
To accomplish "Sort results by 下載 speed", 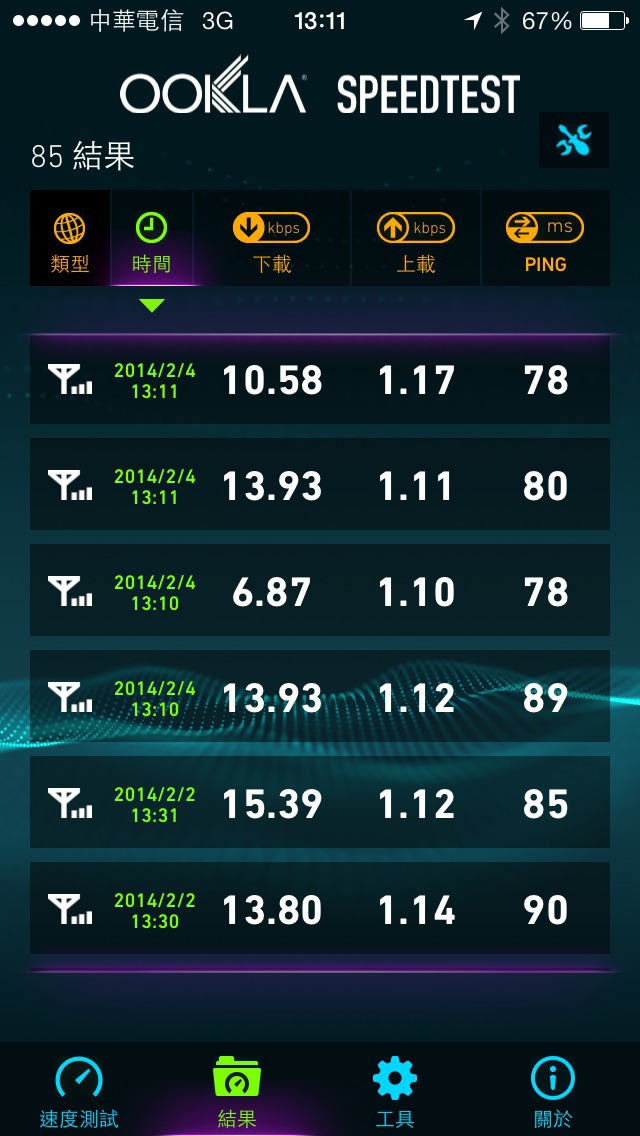I will coord(272,240).
